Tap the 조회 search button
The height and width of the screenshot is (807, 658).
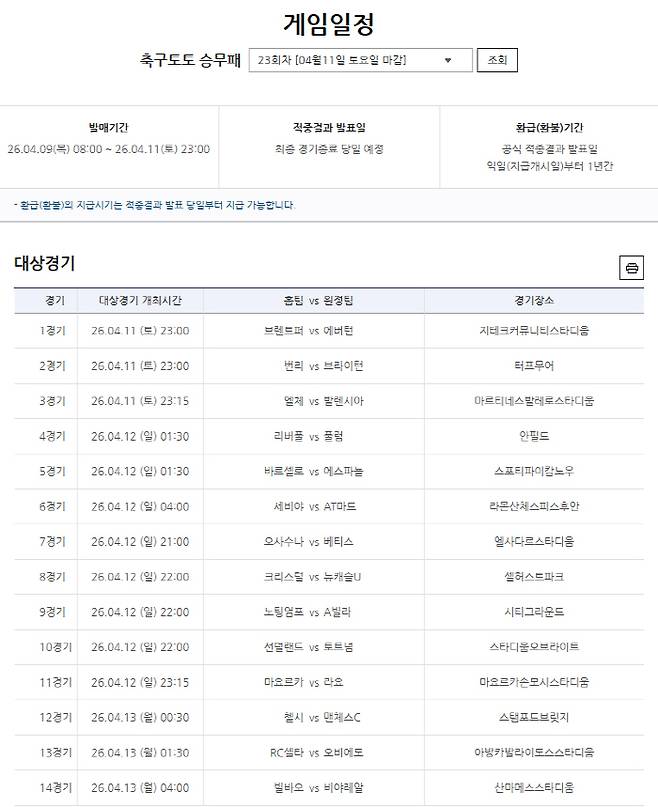[x=497, y=61]
